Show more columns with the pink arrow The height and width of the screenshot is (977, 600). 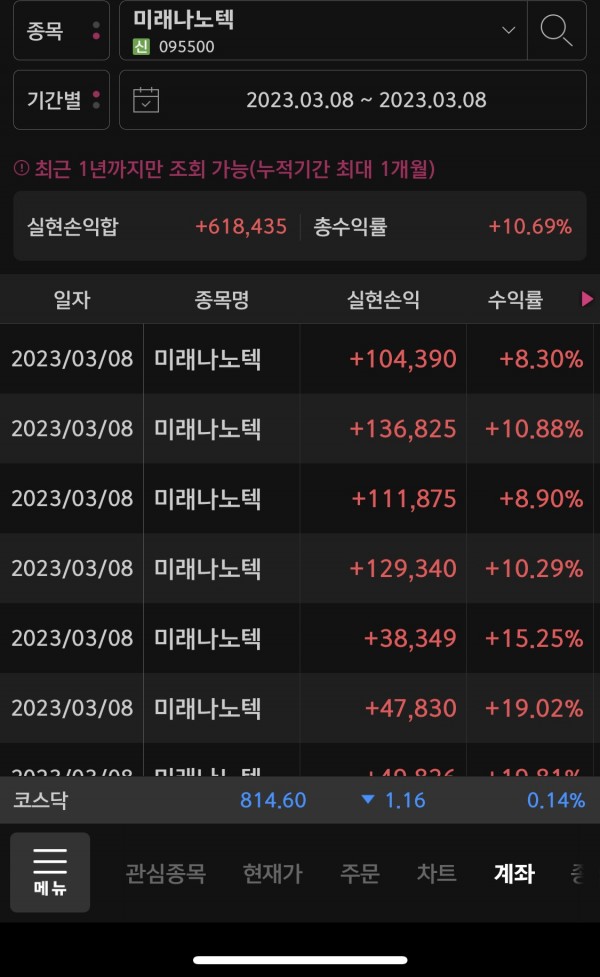pos(587,299)
